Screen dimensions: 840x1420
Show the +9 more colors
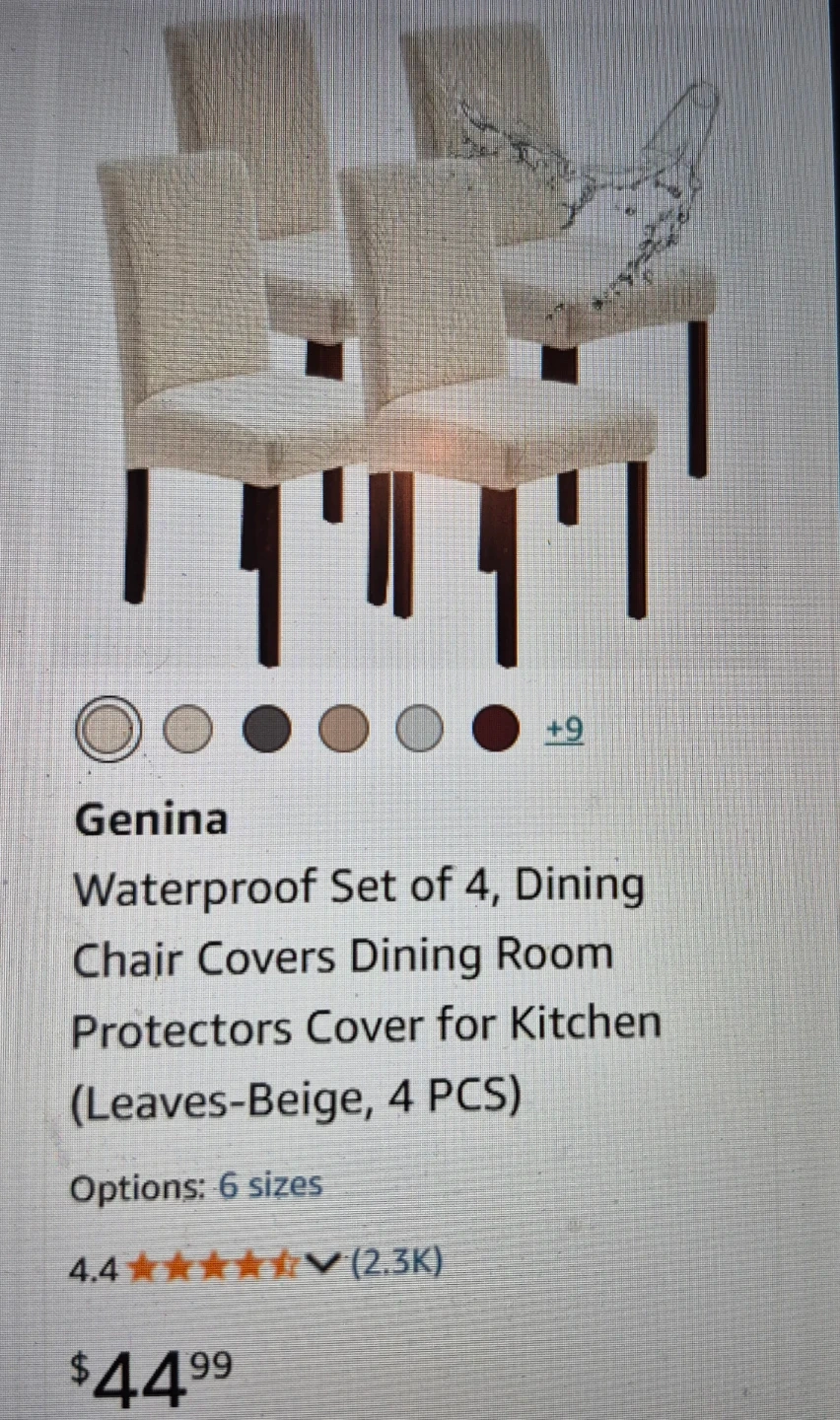click(564, 730)
